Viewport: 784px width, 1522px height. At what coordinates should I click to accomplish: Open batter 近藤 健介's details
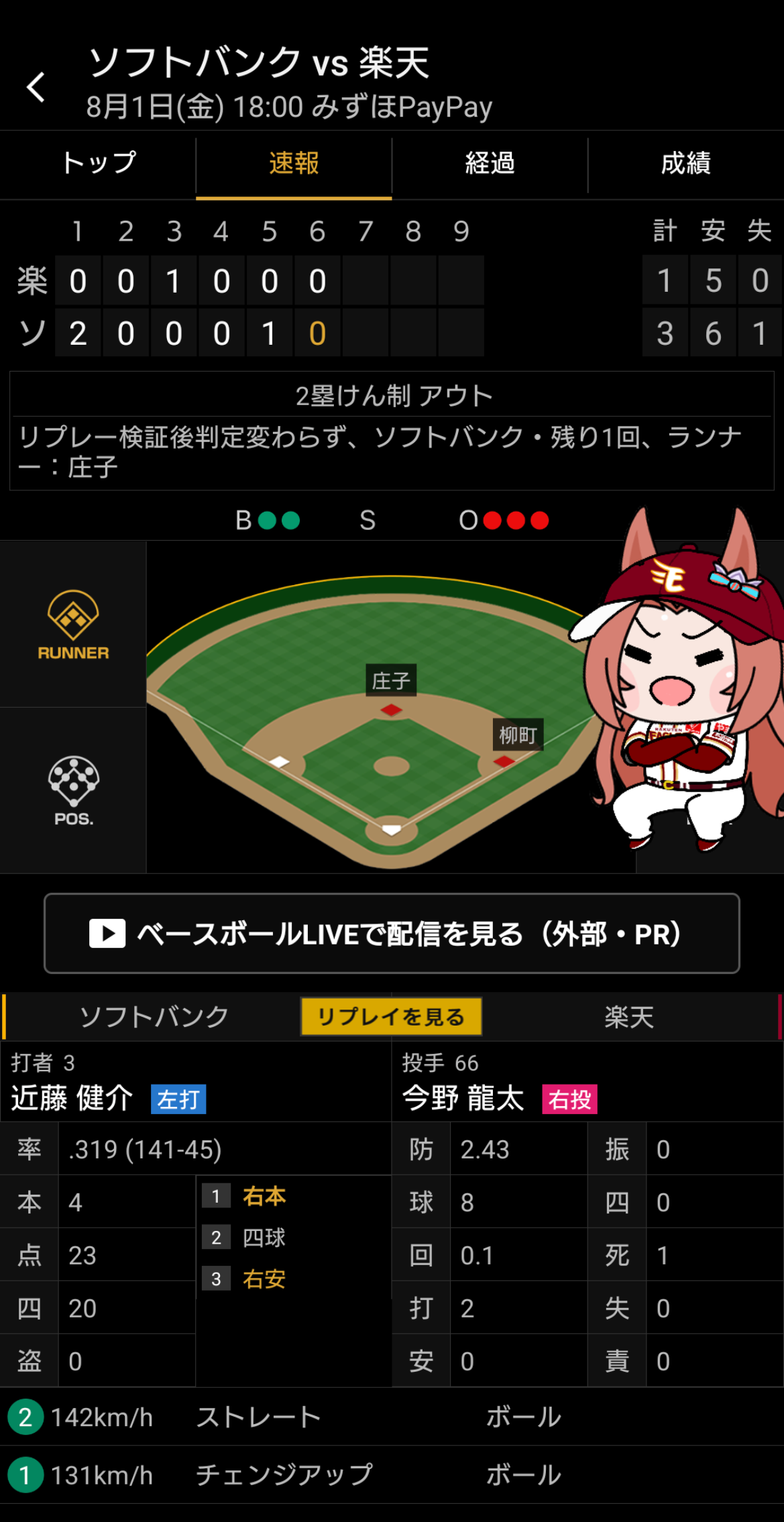(x=72, y=1099)
